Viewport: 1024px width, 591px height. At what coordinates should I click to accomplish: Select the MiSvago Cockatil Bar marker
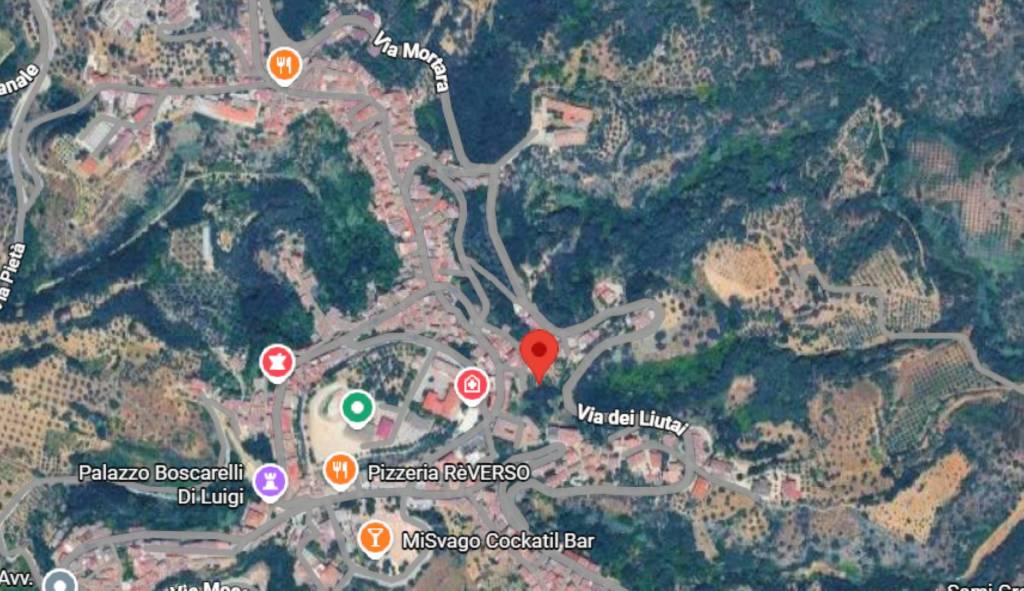coord(375,539)
